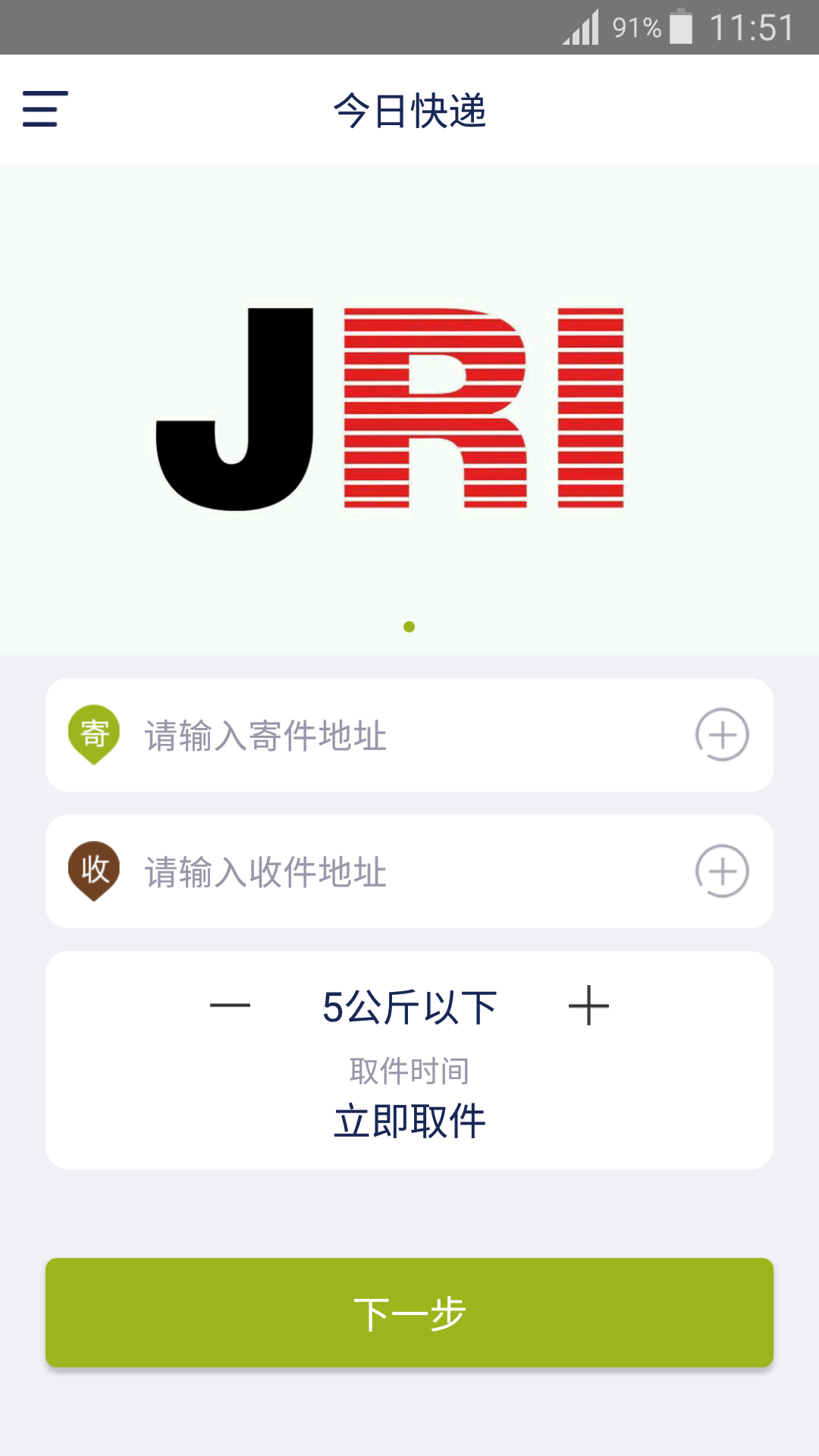Open the JRI banner
Screen dimensions: 819x1456
pyautogui.click(x=409, y=409)
